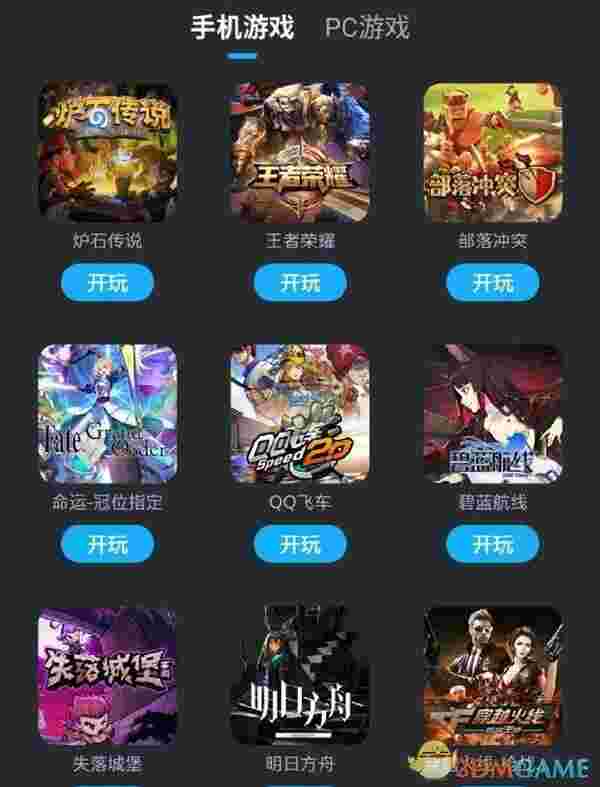This screenshot has width=600, height=787.
Task: Tap 开玩 under 炉石传说
Action: (108, 283)
